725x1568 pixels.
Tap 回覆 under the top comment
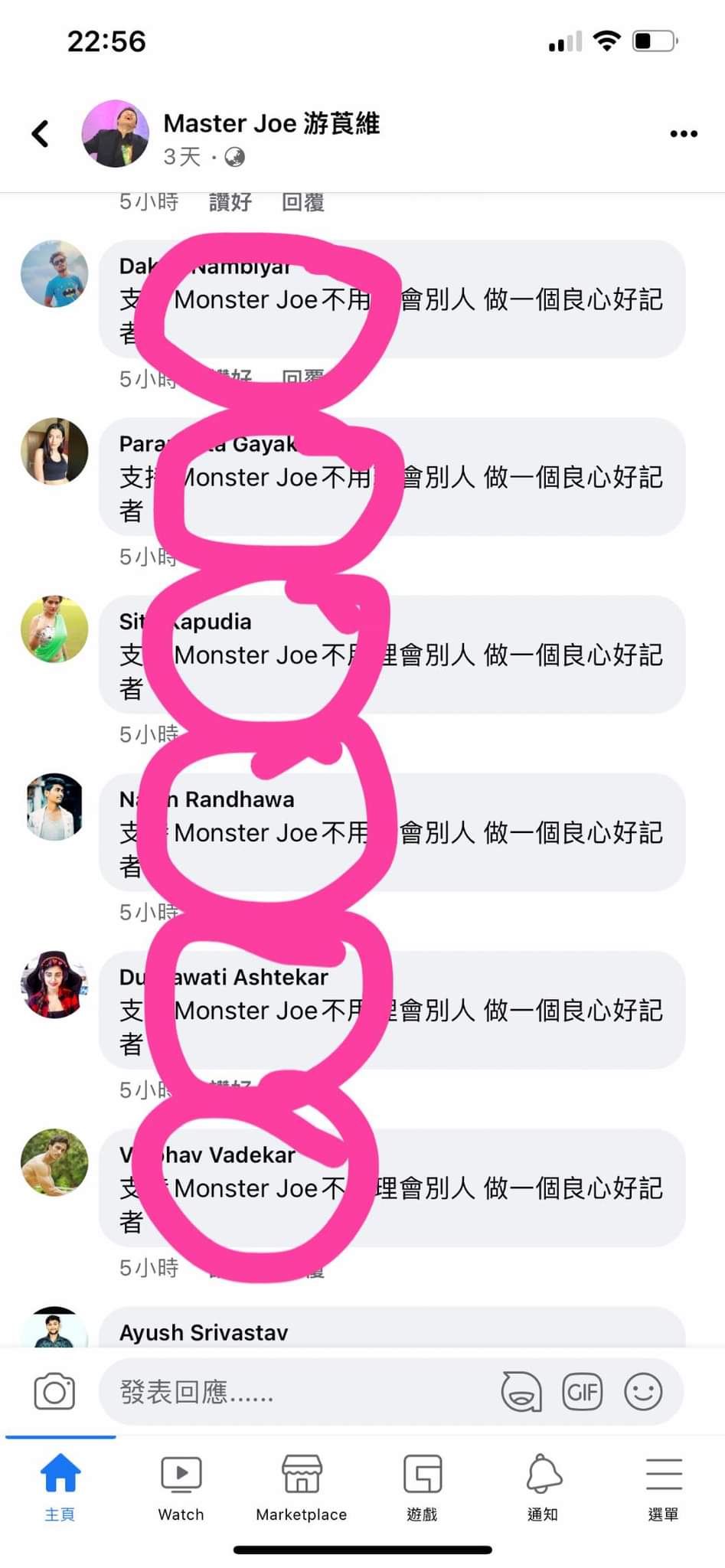(303, 202)
